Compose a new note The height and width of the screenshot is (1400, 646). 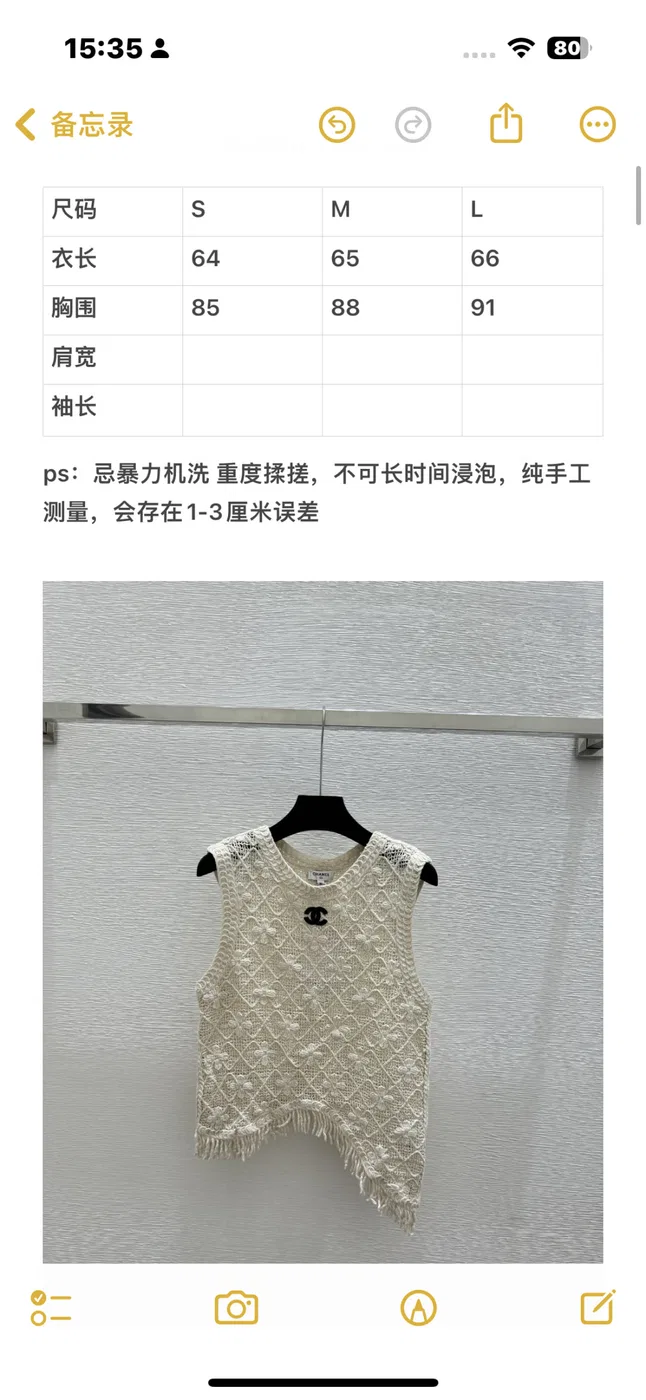point(598,1306)
